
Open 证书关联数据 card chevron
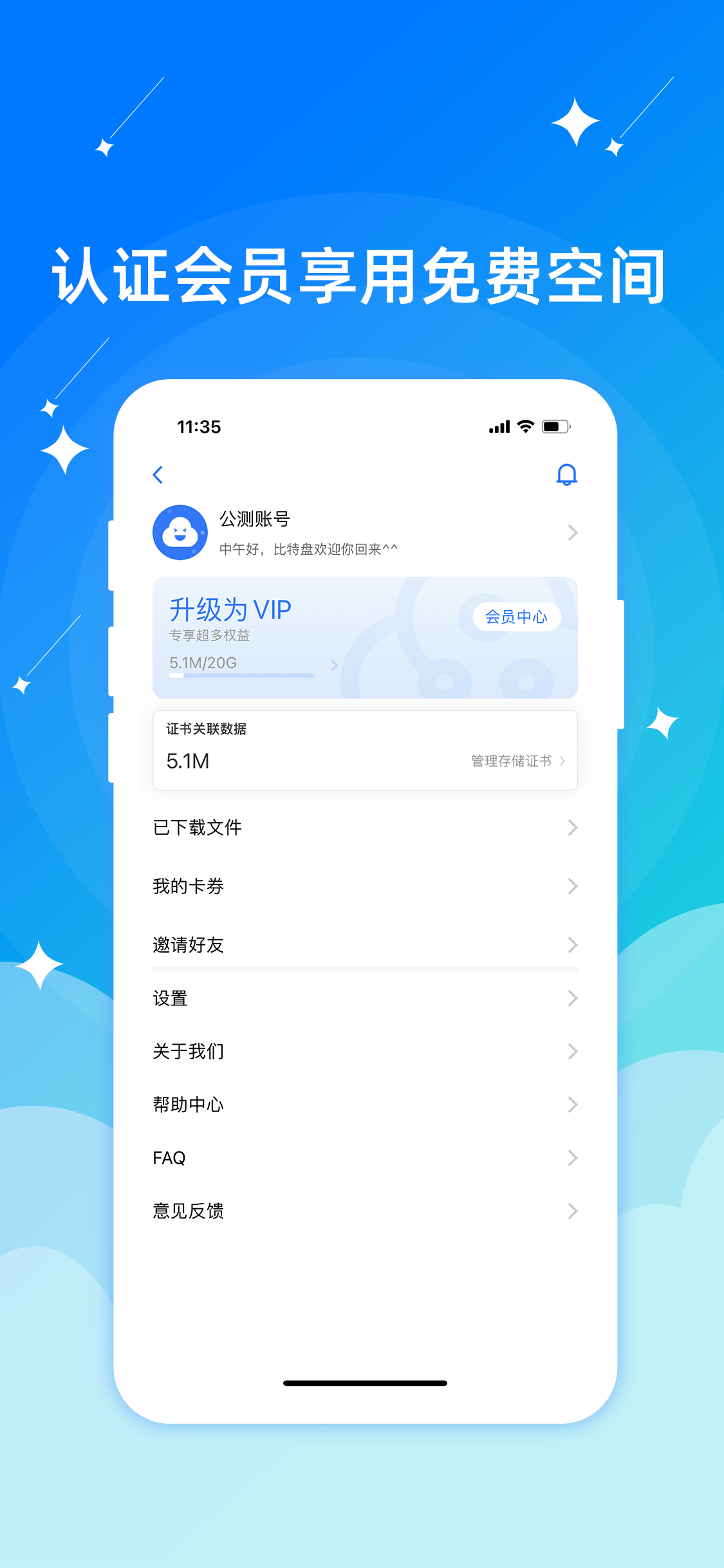point(562,760)
